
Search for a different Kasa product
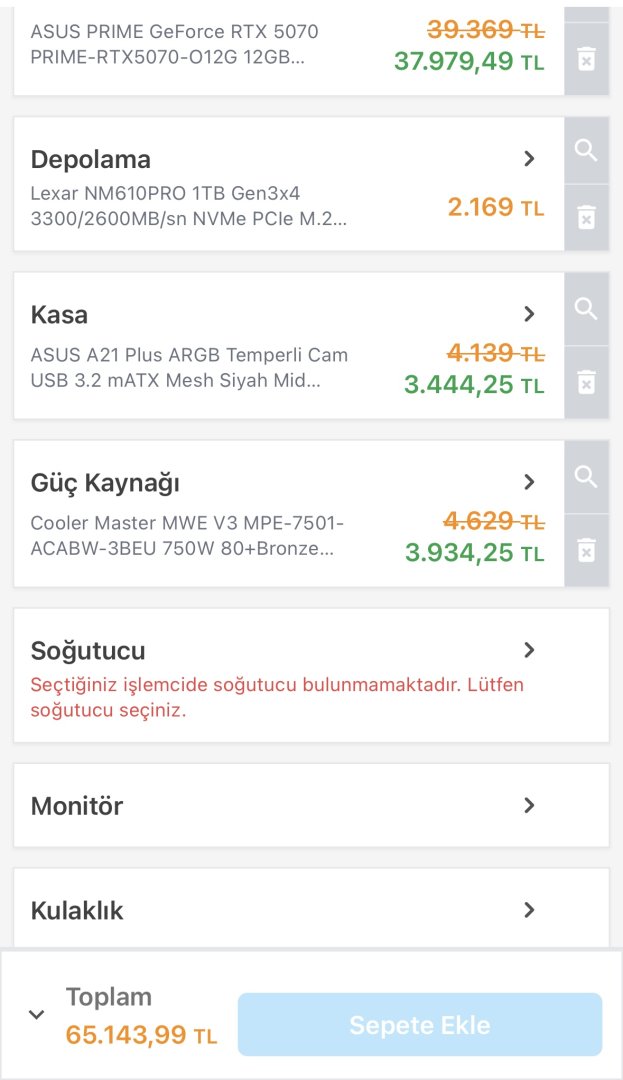(586, 309)
